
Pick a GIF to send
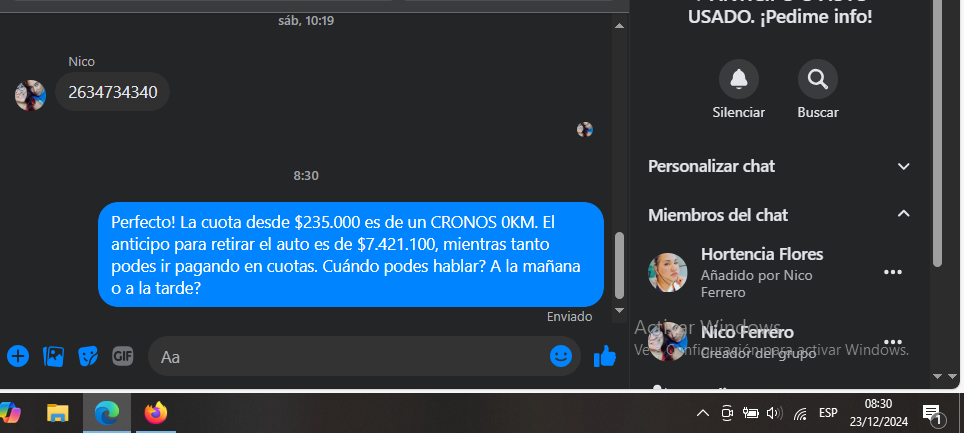point(123,356)
